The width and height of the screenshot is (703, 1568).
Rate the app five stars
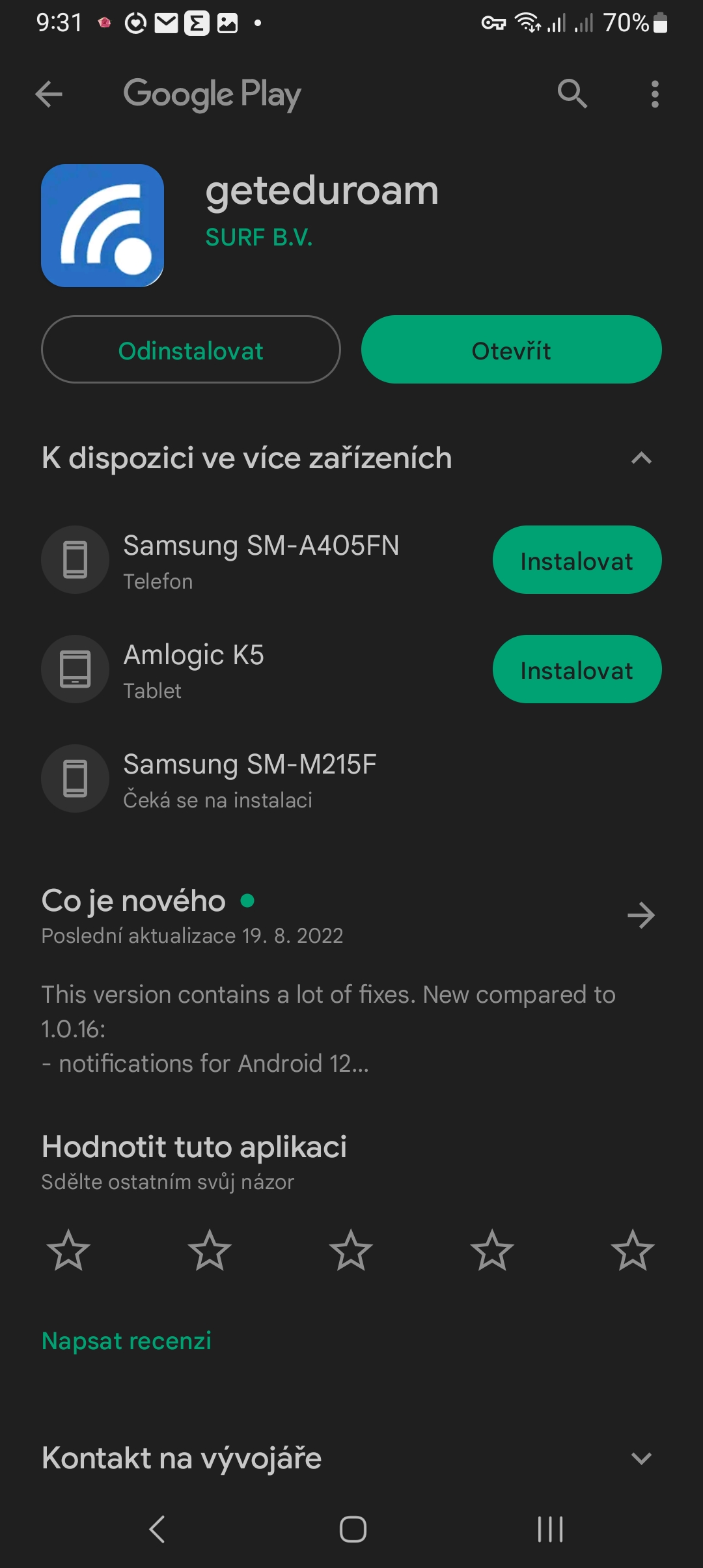click(633, 1250)
